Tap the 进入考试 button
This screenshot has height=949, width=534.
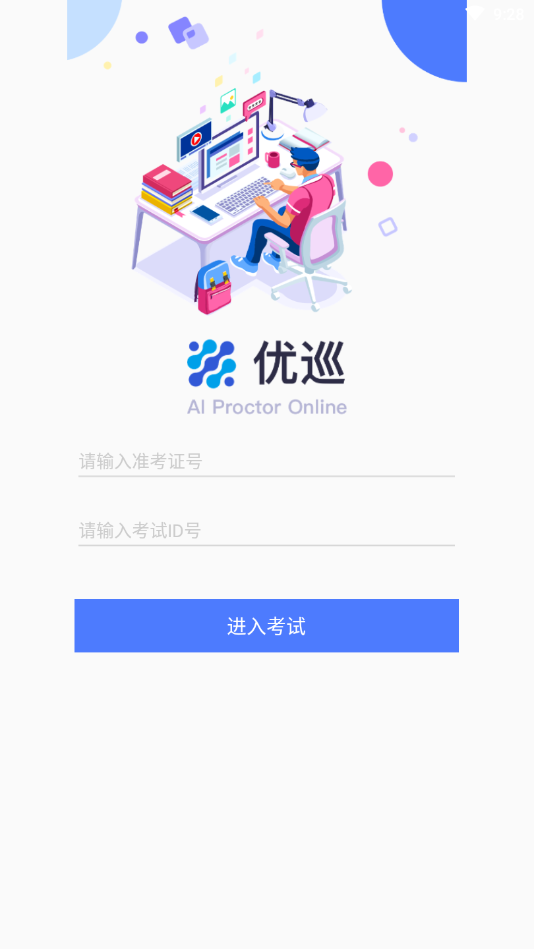[266, 626]
